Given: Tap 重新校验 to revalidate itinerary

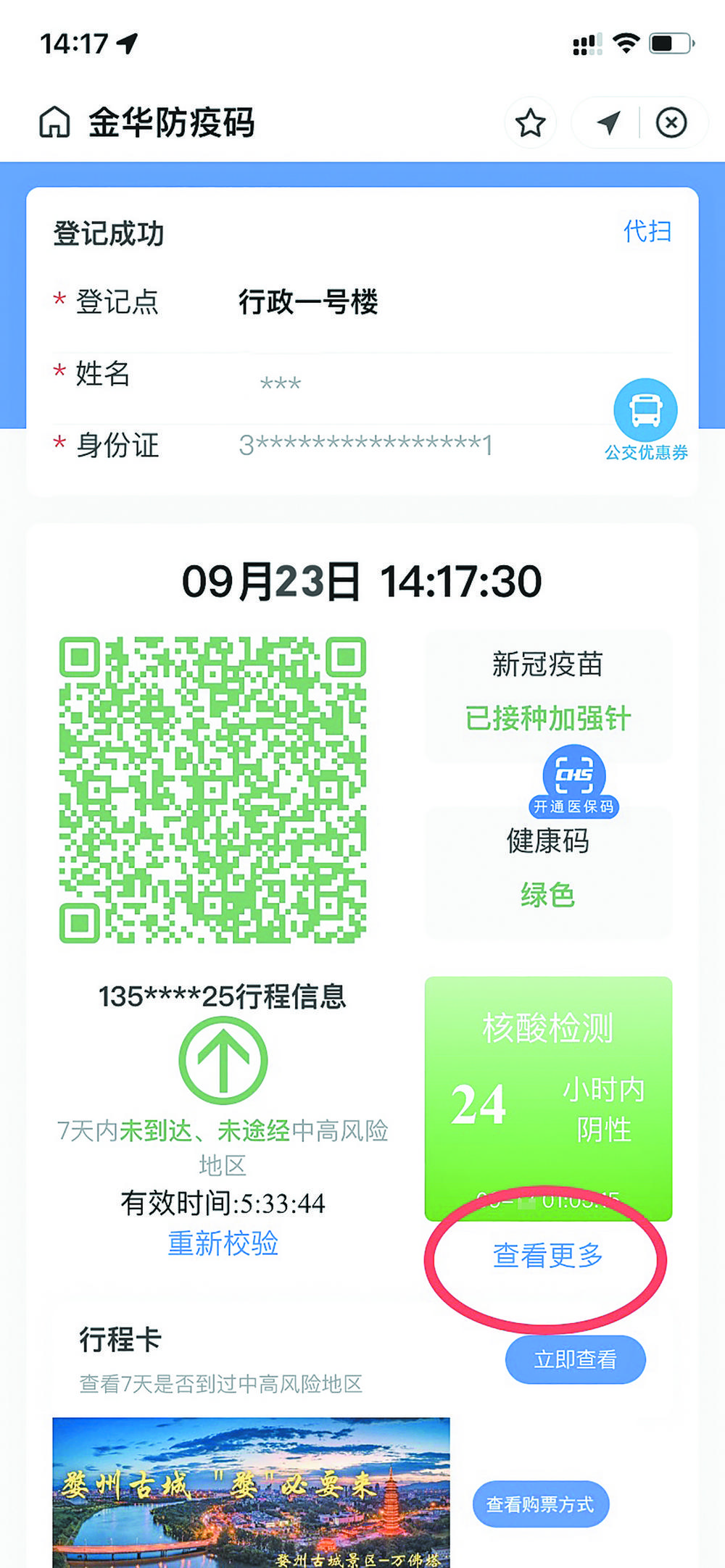Looking at the screenshot, I should click(x=223, y=1243).
